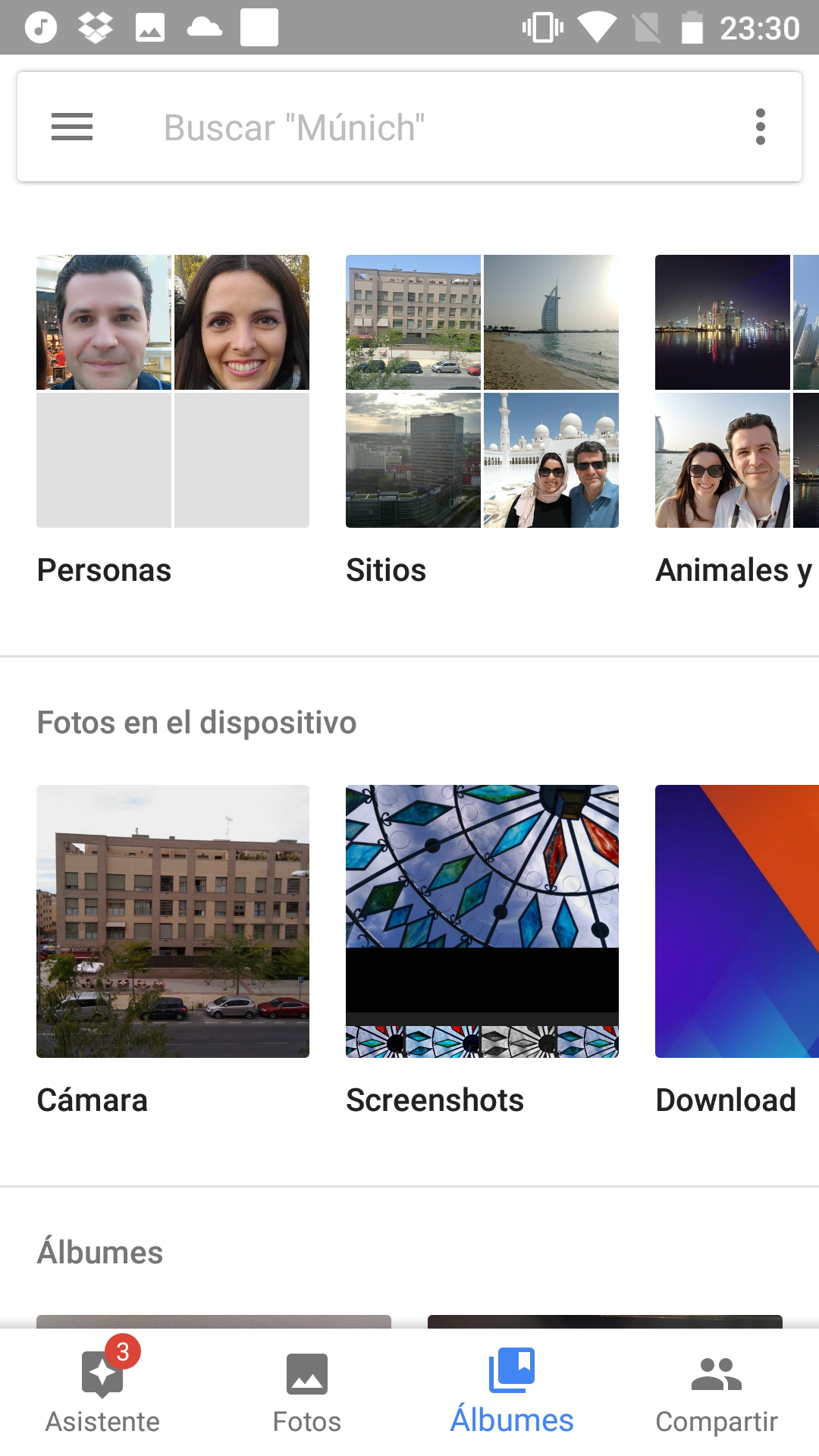Switch to the Fotos tab
The height and width of the screenshot is (1456, 819).
pos(307,1392)
